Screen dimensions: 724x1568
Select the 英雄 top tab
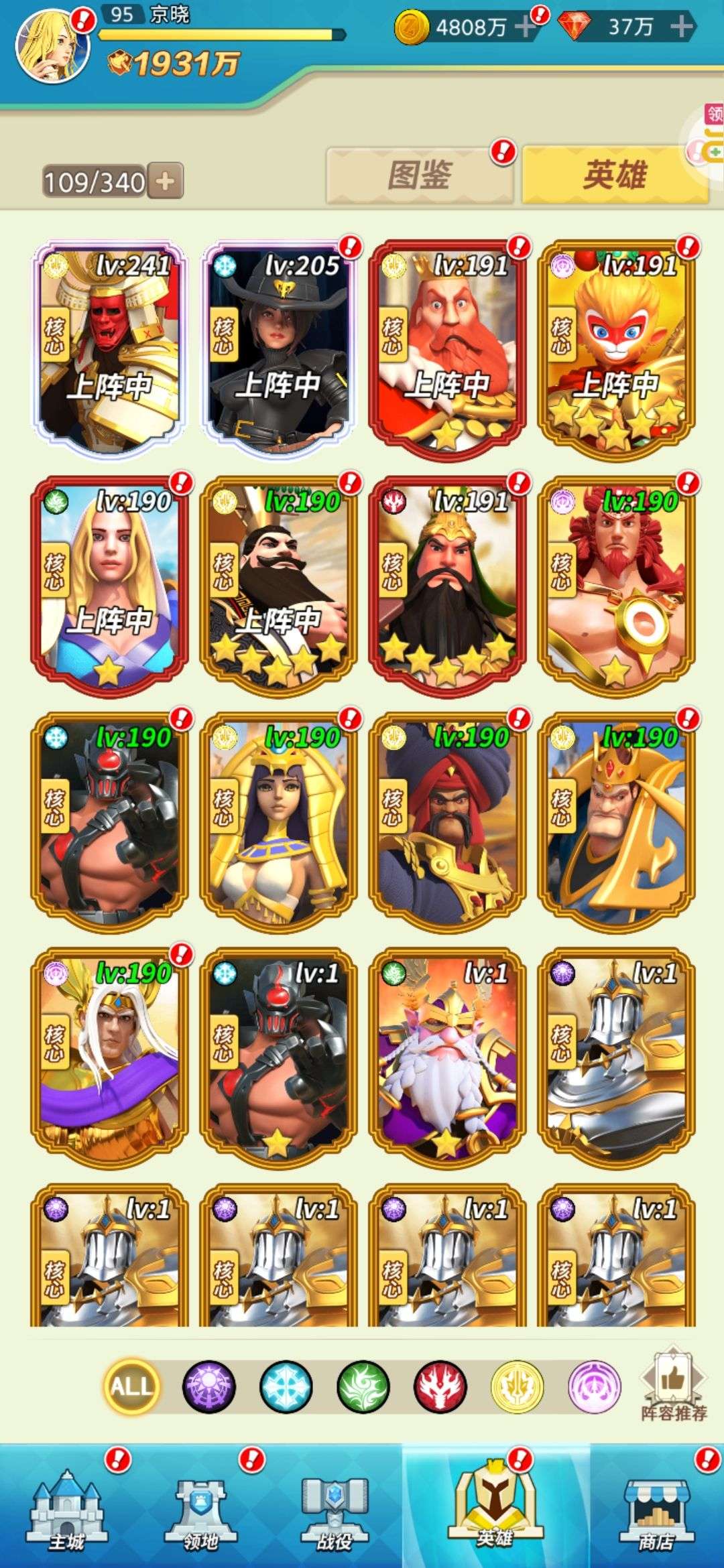[x=615, y=176]
